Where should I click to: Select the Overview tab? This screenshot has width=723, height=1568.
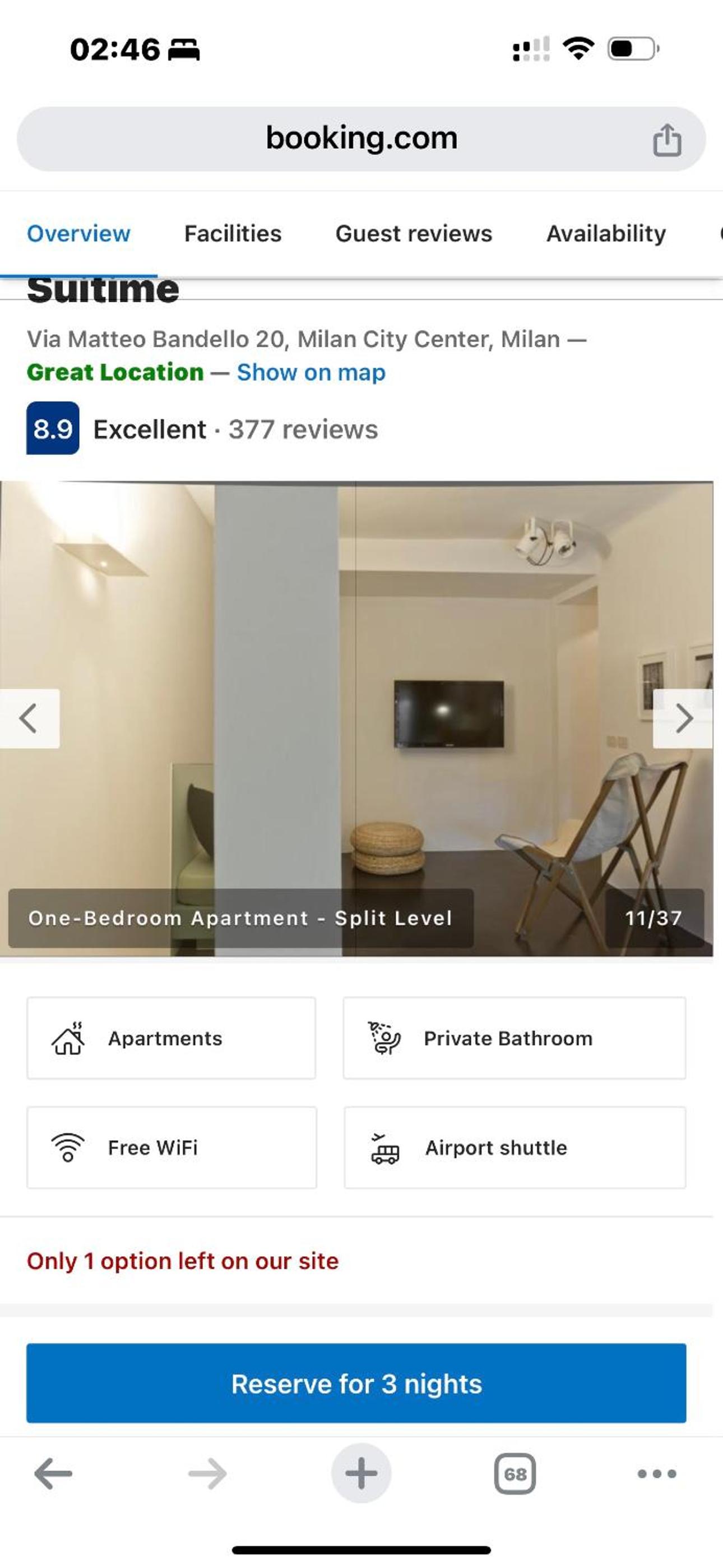point(78,234)
